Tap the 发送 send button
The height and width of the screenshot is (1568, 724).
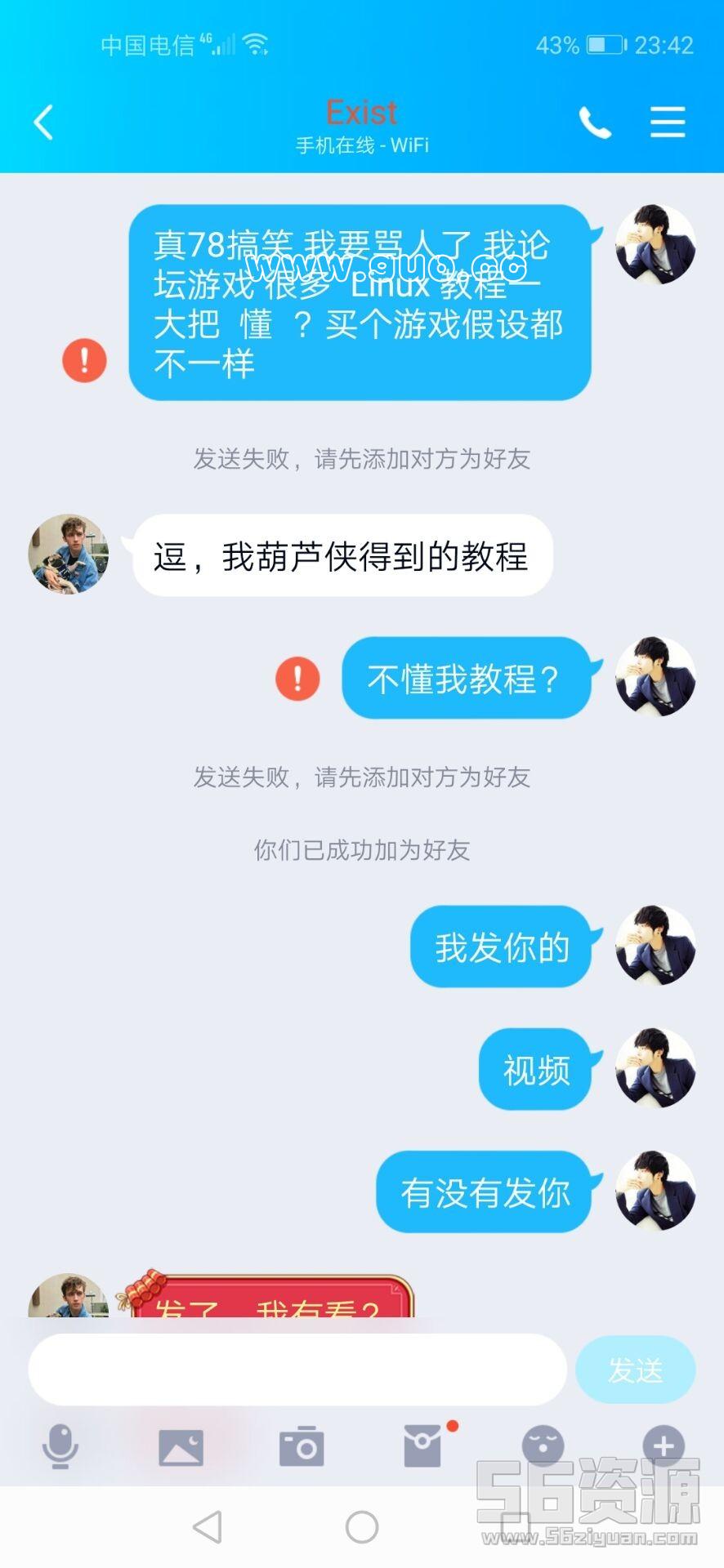tap(635, 1370)
